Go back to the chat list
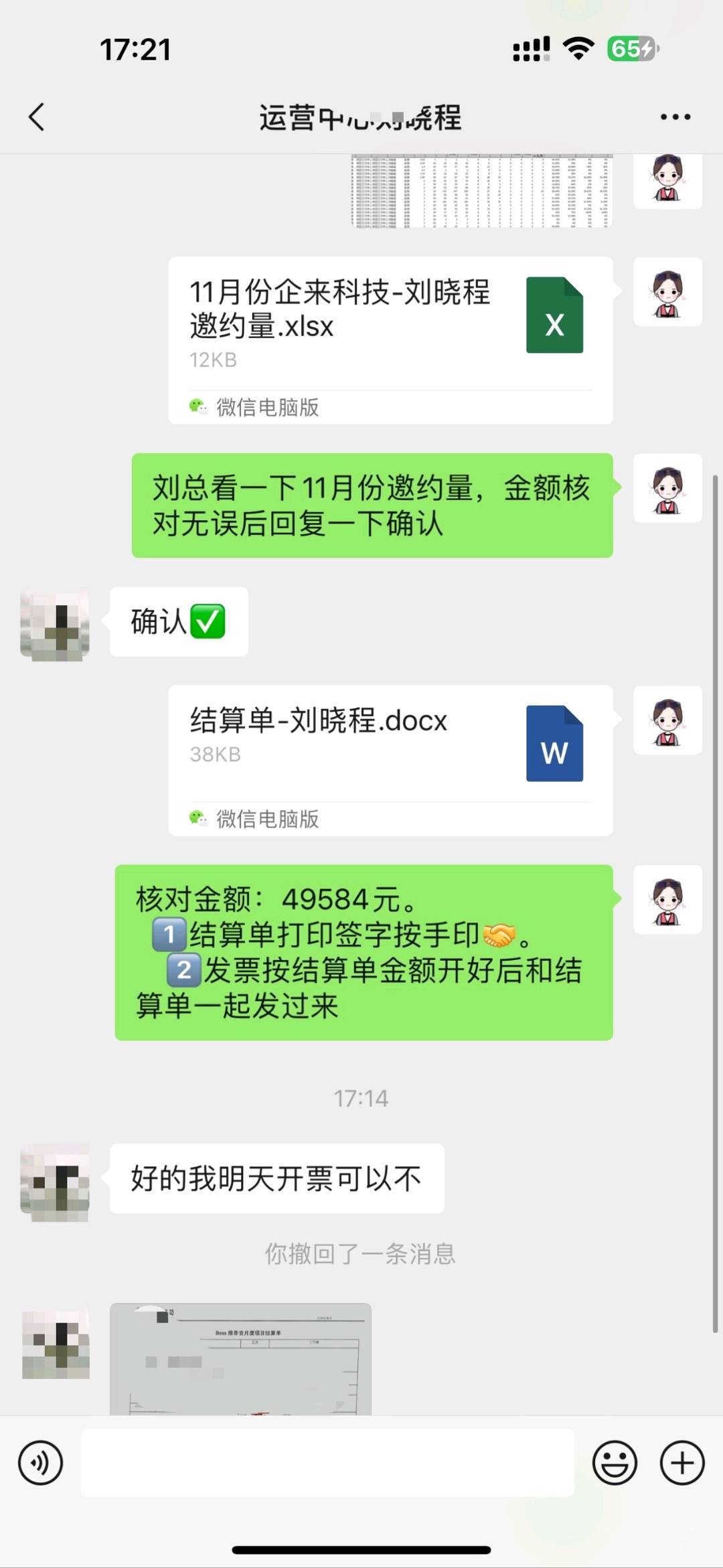This screenshot has height=1568, width=723. click(37, 117)
